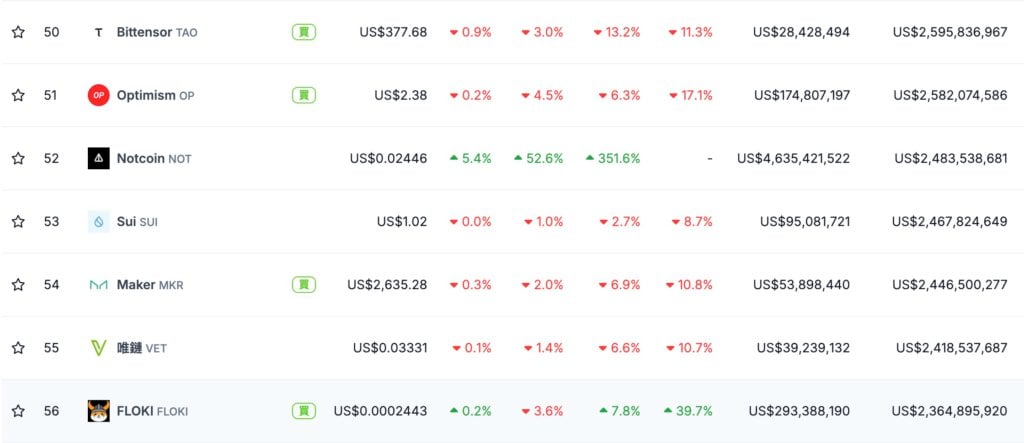1024x443 pixels.
Task: Add Maker to the watchlist star
Action: 18,285
